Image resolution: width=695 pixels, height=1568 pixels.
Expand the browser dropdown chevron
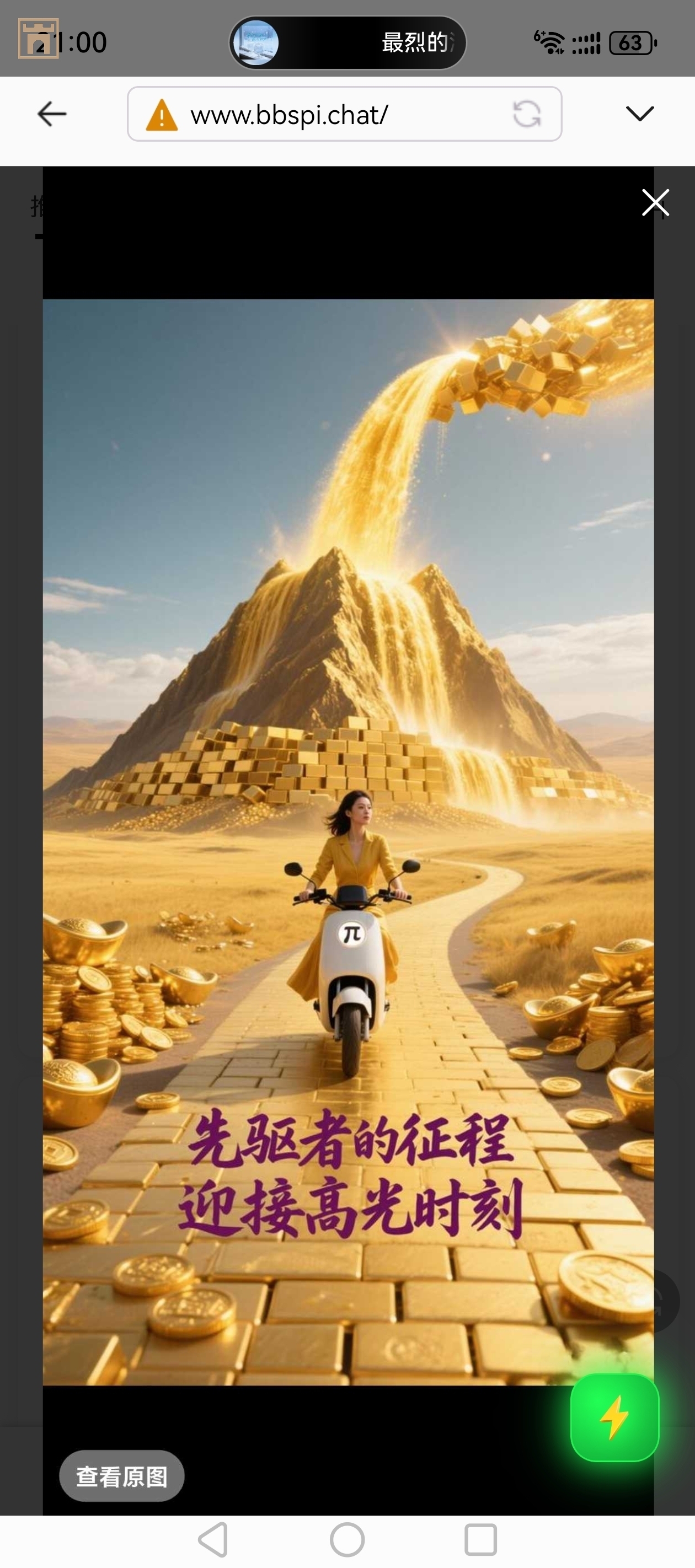640,113
